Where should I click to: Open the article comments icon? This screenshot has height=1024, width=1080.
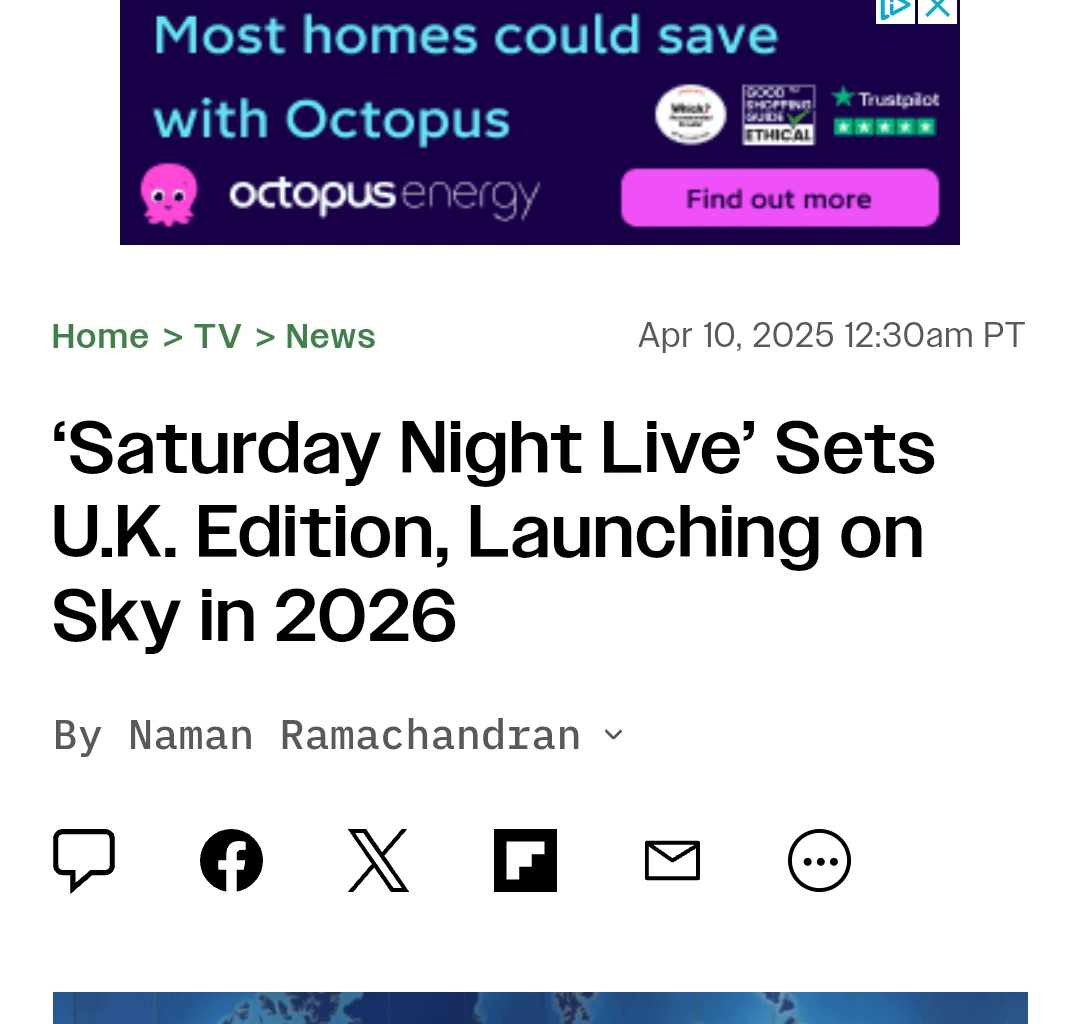(x=84, y=860)
